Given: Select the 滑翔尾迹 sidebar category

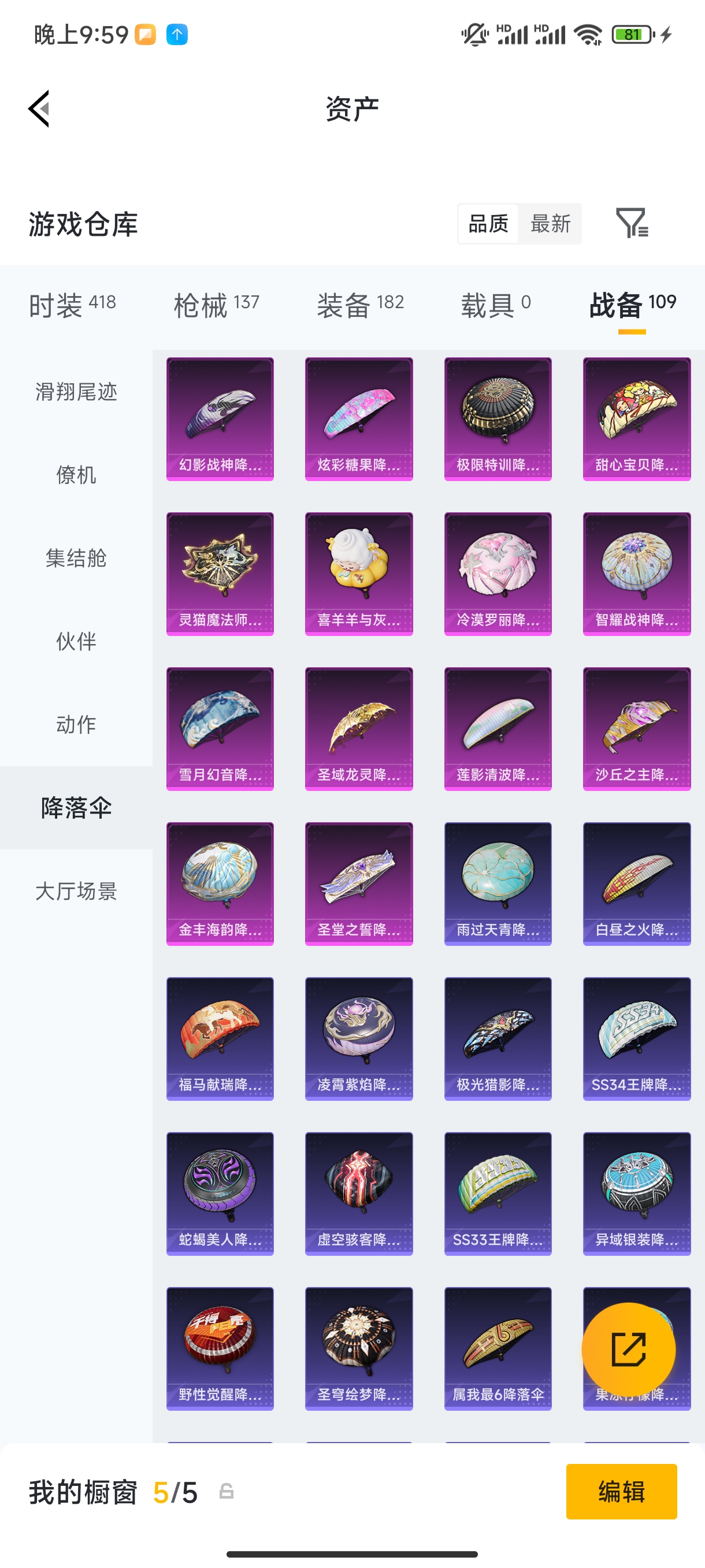Looking at the screenshot, I should [76, 393].
